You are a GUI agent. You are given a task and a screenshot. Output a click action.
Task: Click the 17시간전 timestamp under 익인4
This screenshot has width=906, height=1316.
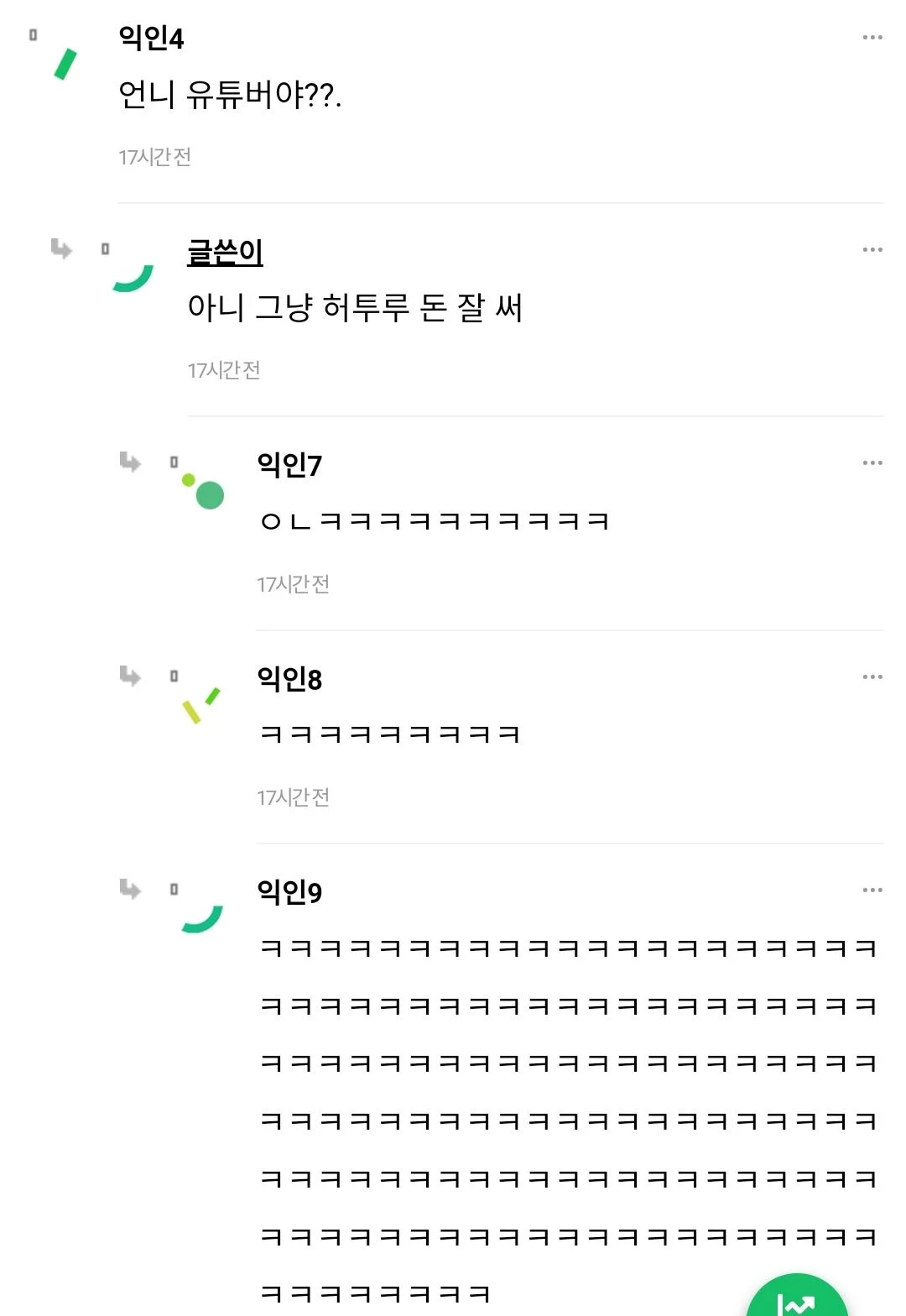tap(156, 157)
